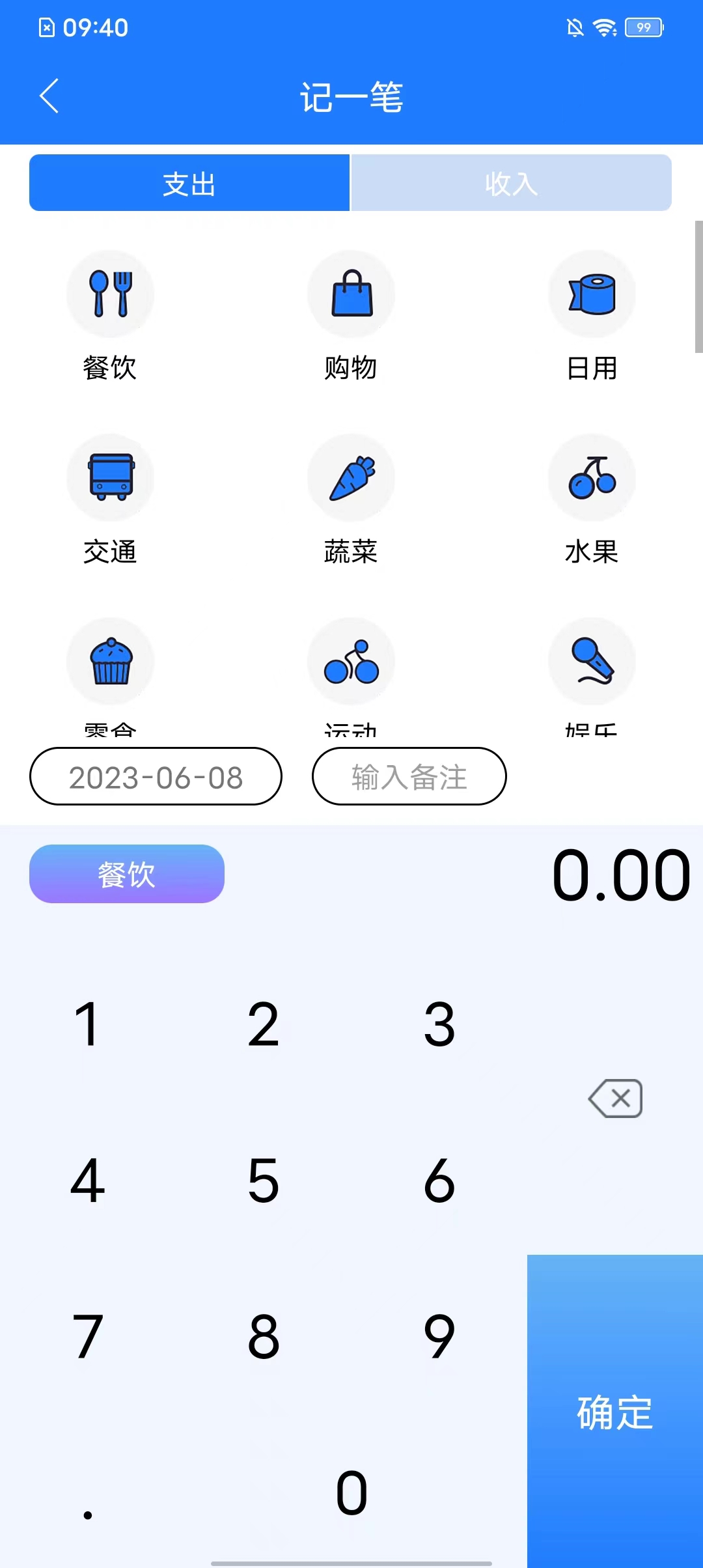Select the 运动 bicycle sports icon
The width and height of the screenshot is (703, 1568).
point(351,661)
